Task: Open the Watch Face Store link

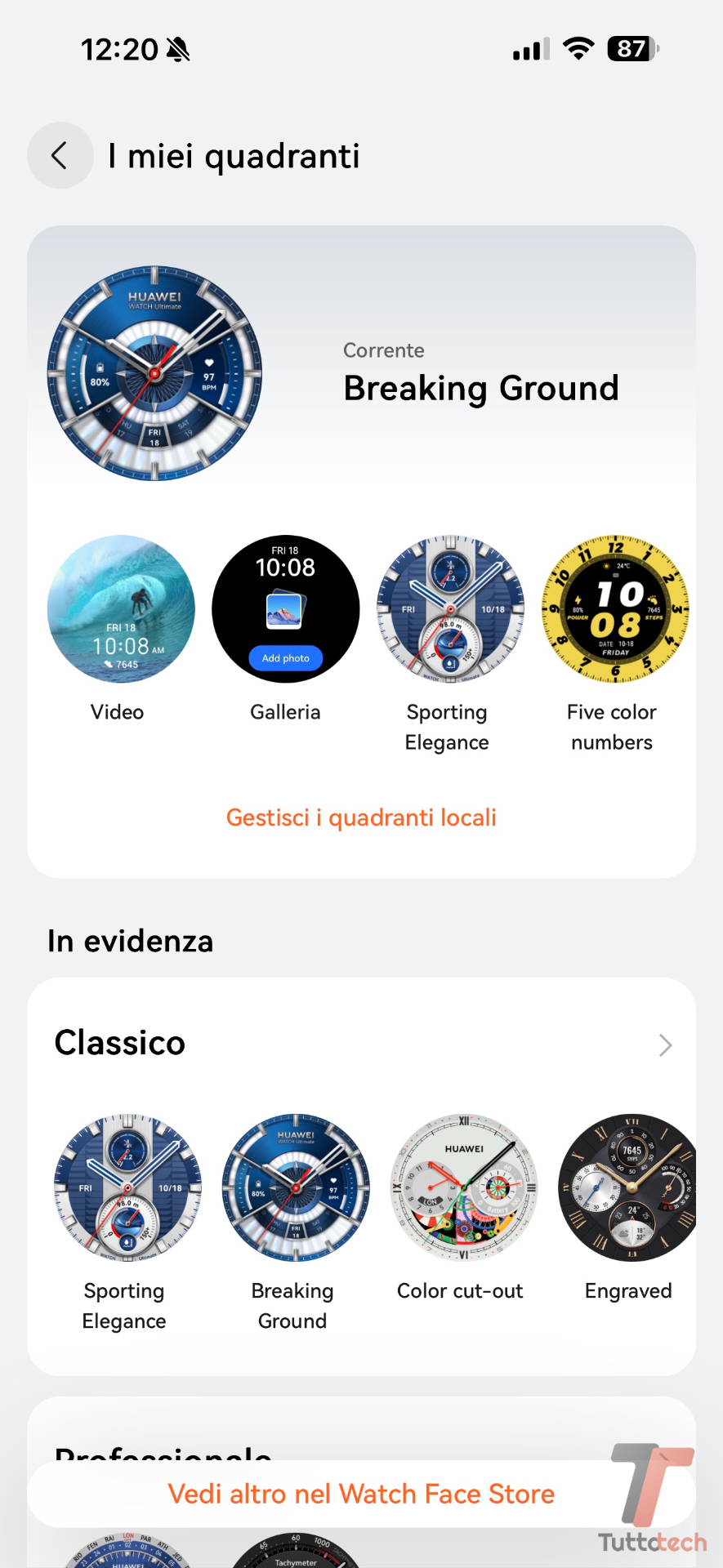Action: tap(361, 1494)
